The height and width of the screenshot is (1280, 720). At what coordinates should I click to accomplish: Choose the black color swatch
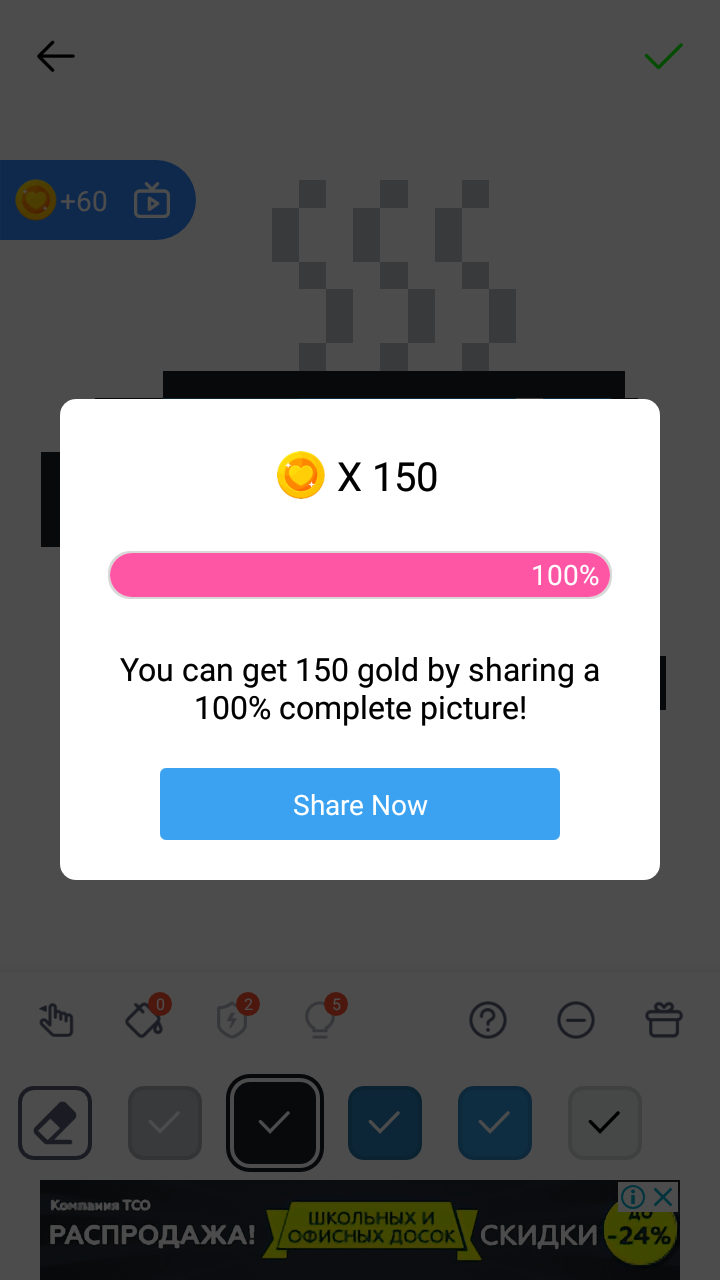[275, 1123]
